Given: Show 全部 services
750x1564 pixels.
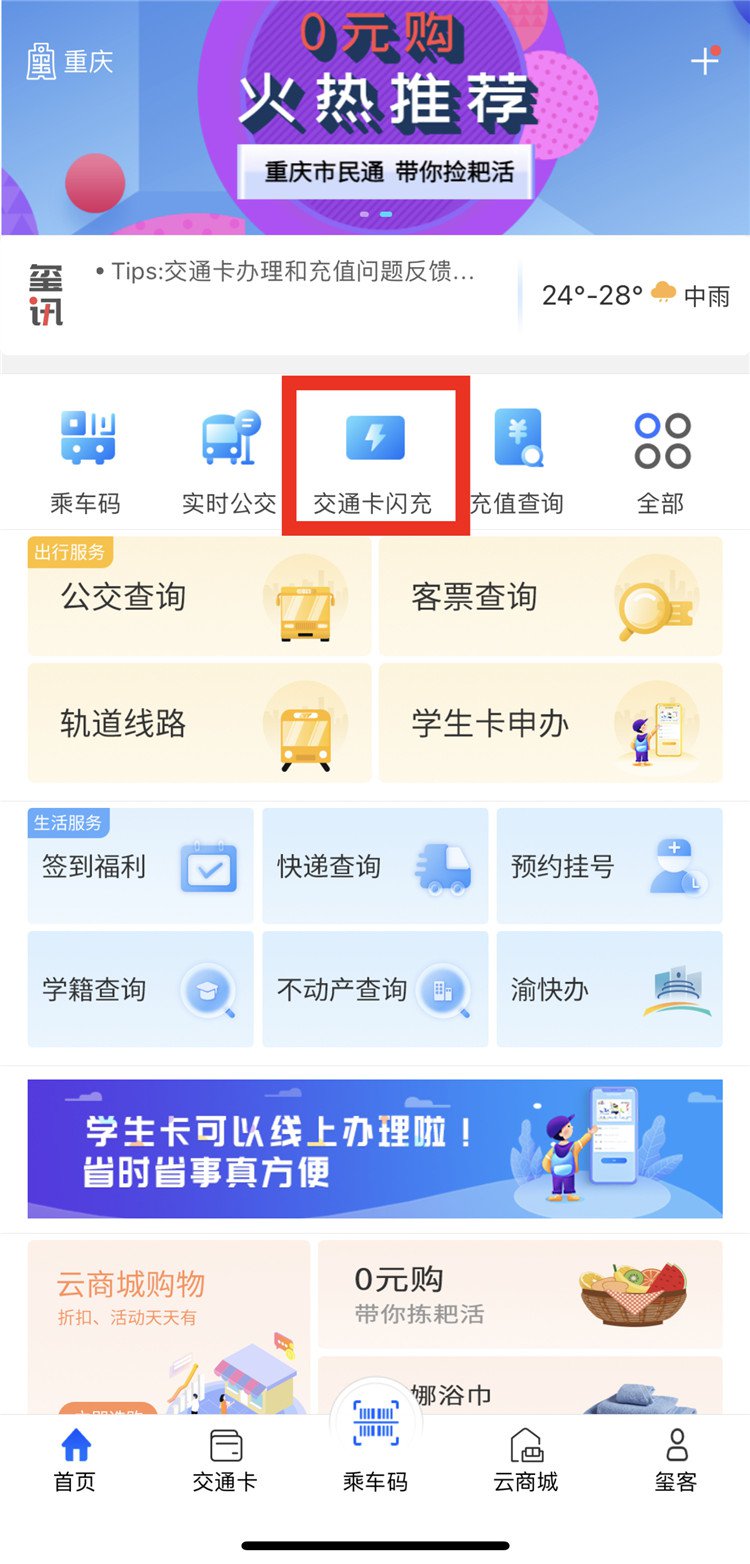Looking at the screenshot, I should click(661, 460).
